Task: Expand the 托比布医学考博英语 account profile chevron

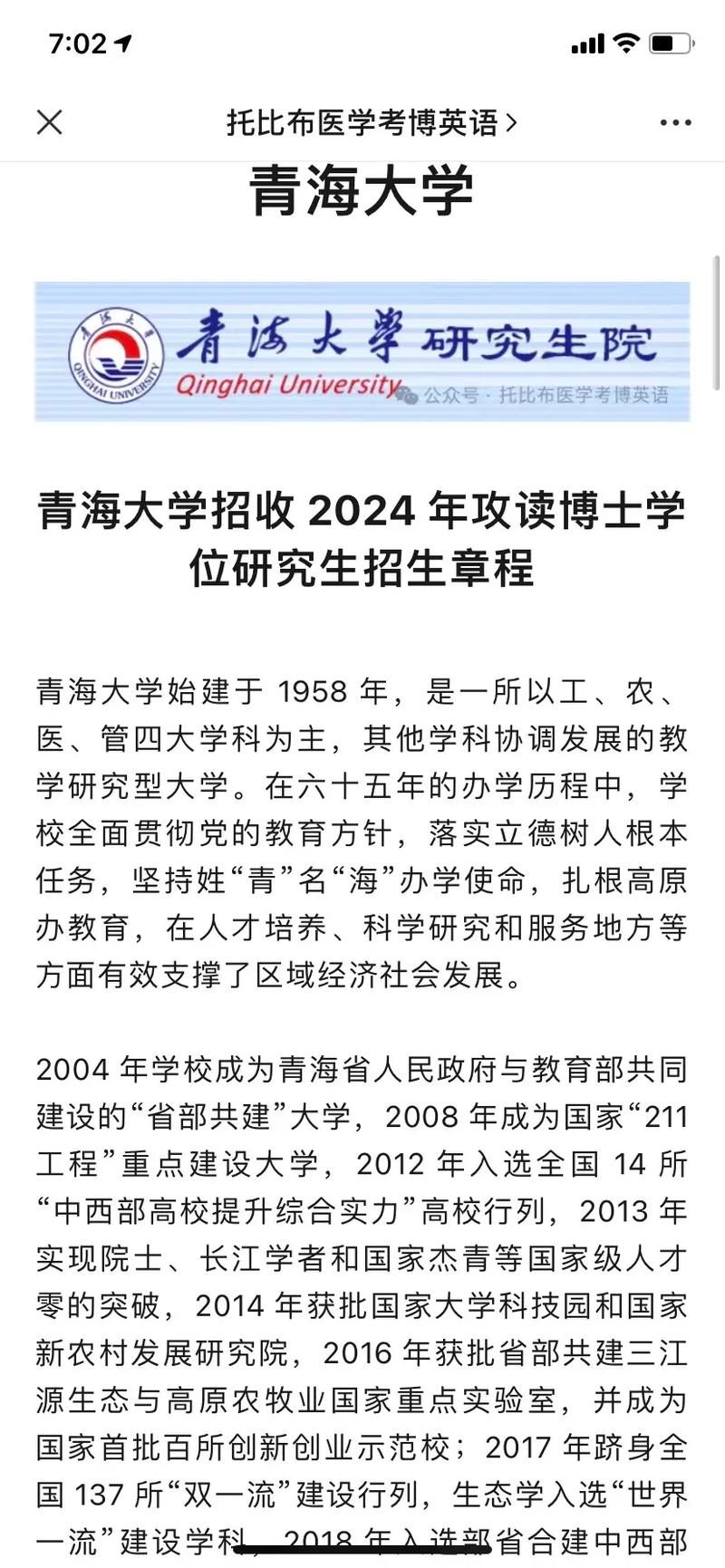Action: (x=516, y=122)
